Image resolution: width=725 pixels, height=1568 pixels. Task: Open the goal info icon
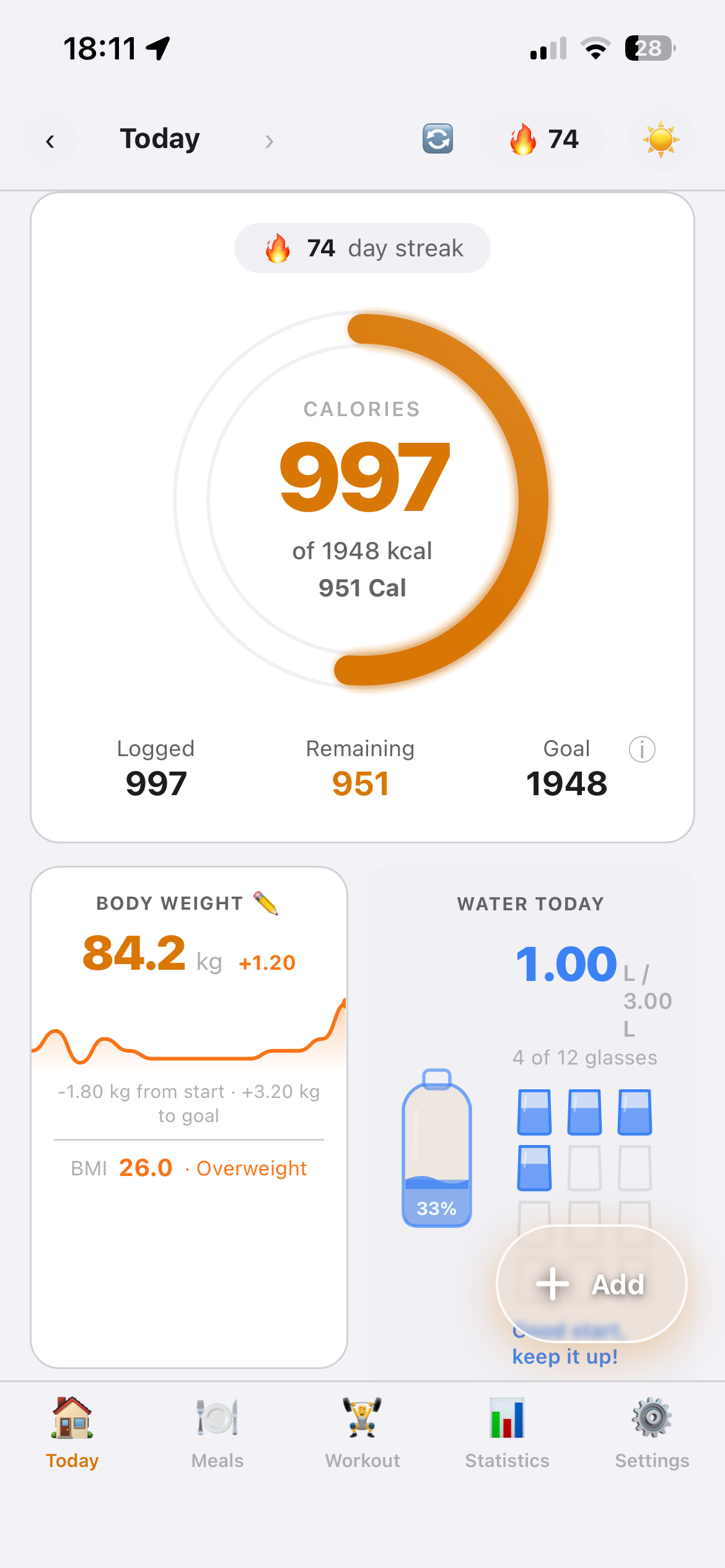(x=642, y=749)
